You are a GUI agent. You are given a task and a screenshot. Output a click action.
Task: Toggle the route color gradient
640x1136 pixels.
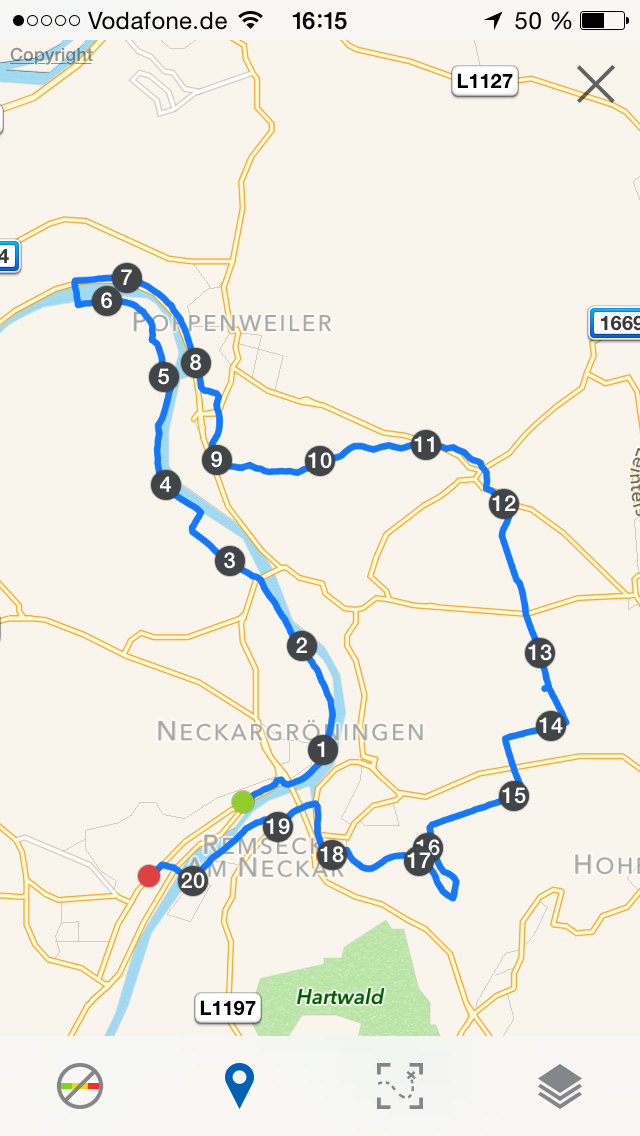(80, 1085)
